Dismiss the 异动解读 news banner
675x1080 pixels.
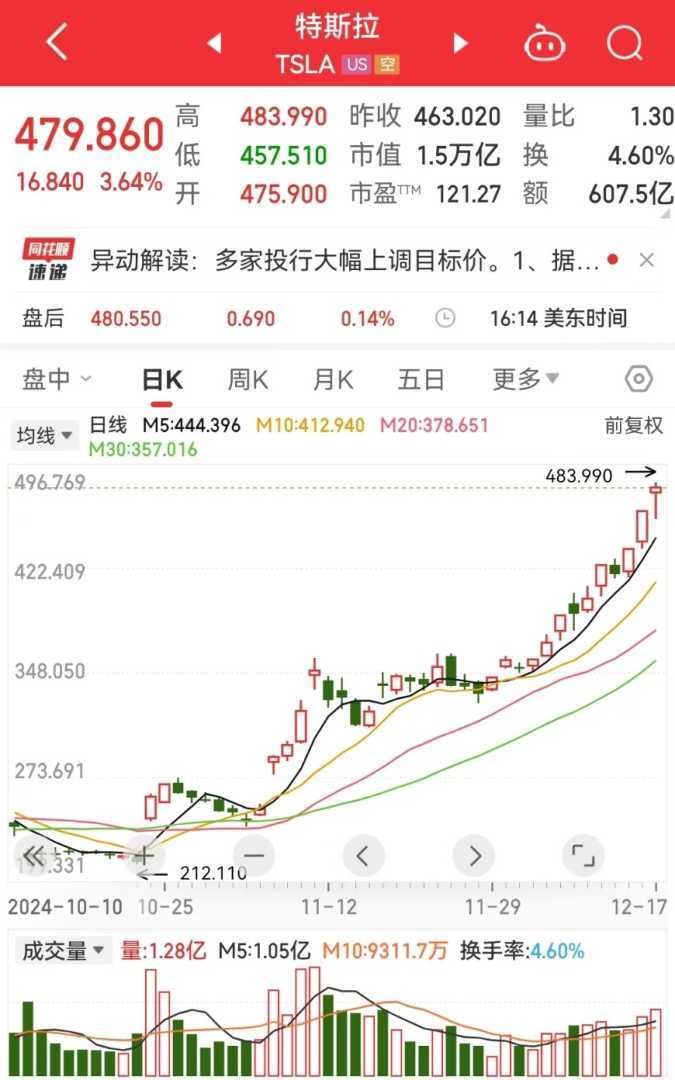click(647, 260)
